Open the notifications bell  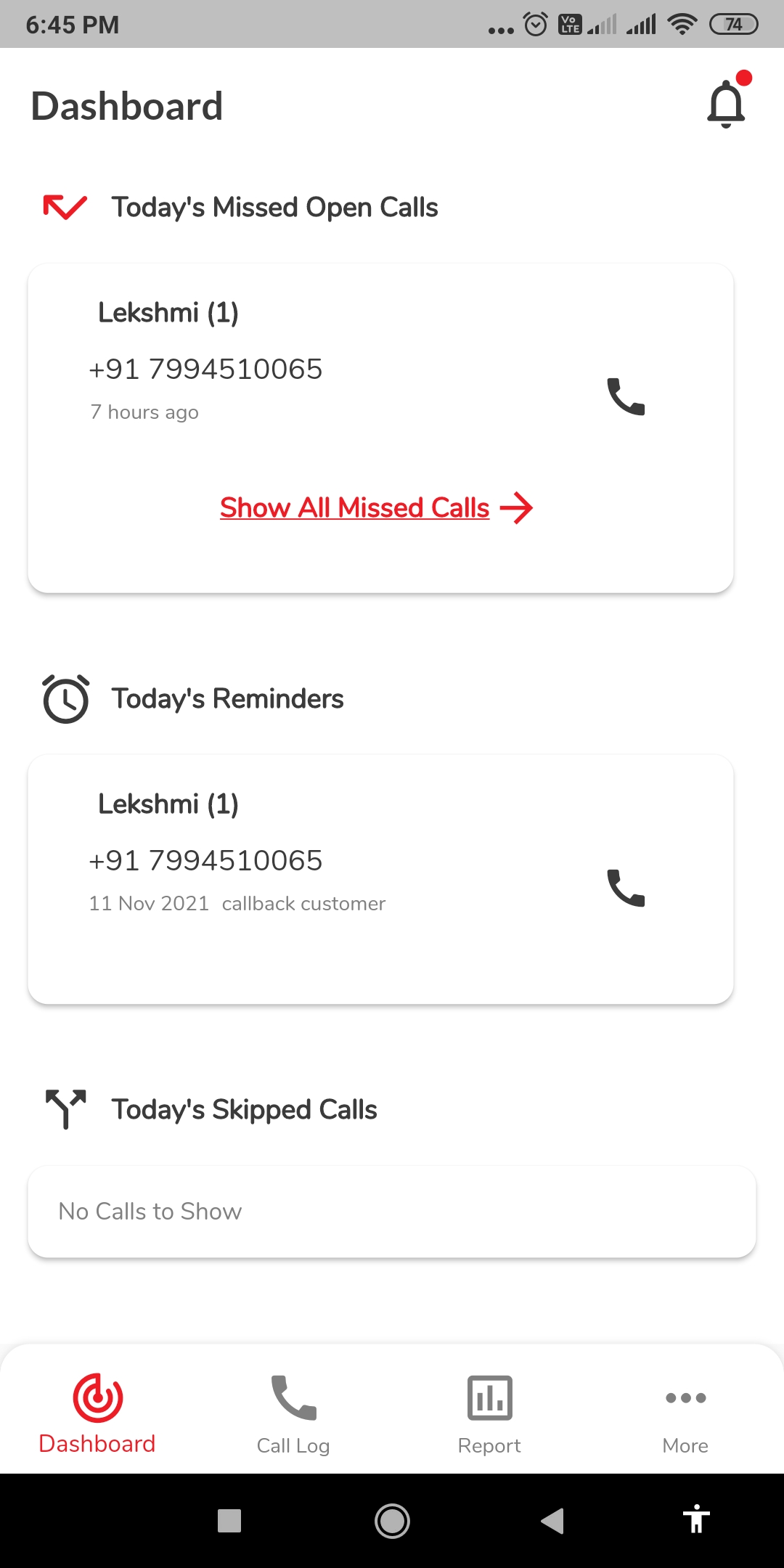tap(726, 104)
